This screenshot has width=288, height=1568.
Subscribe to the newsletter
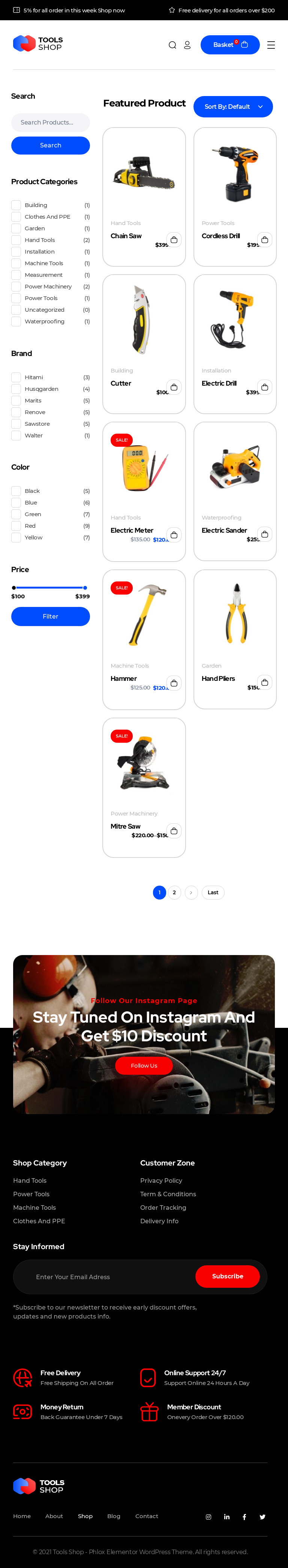coord(227,1276)
